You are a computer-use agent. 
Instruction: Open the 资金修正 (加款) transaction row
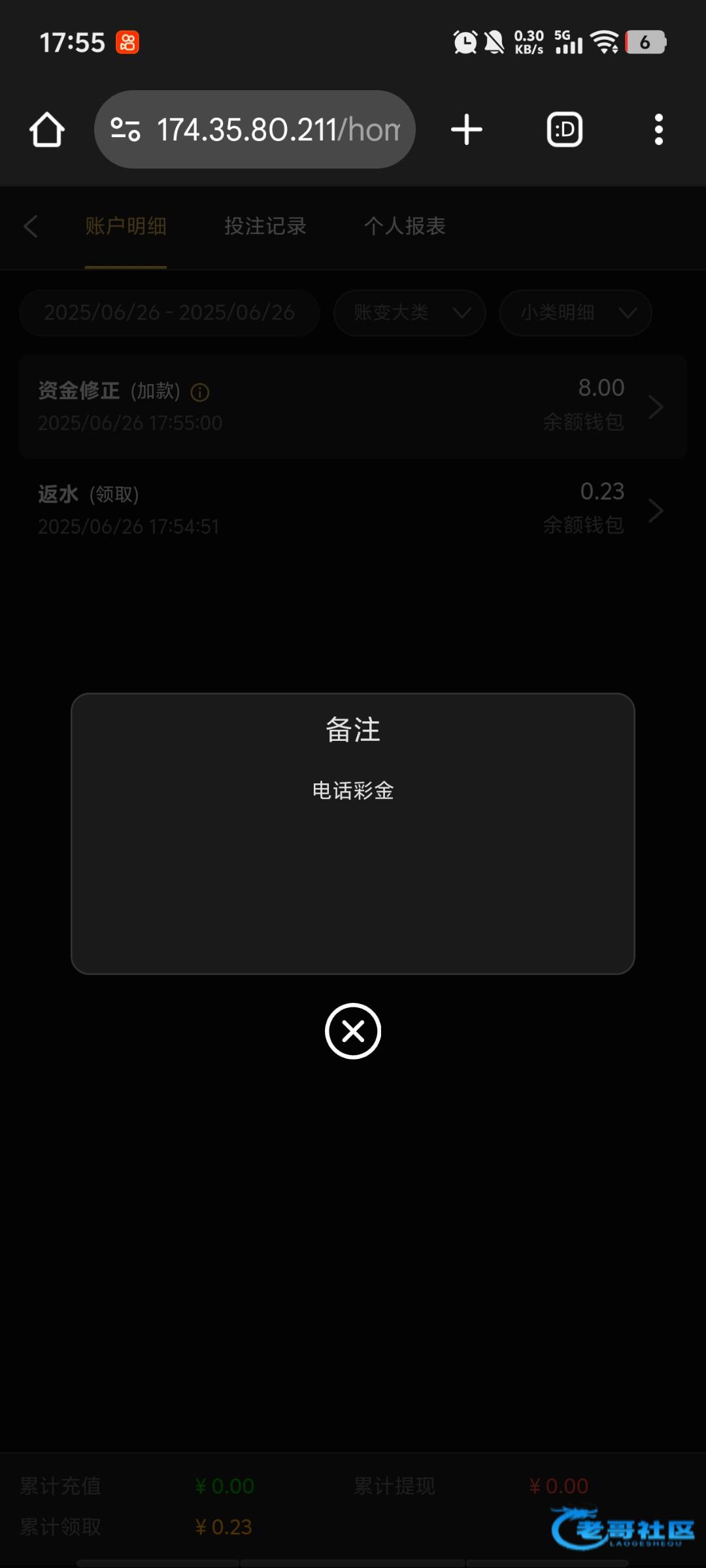(353, 406)
